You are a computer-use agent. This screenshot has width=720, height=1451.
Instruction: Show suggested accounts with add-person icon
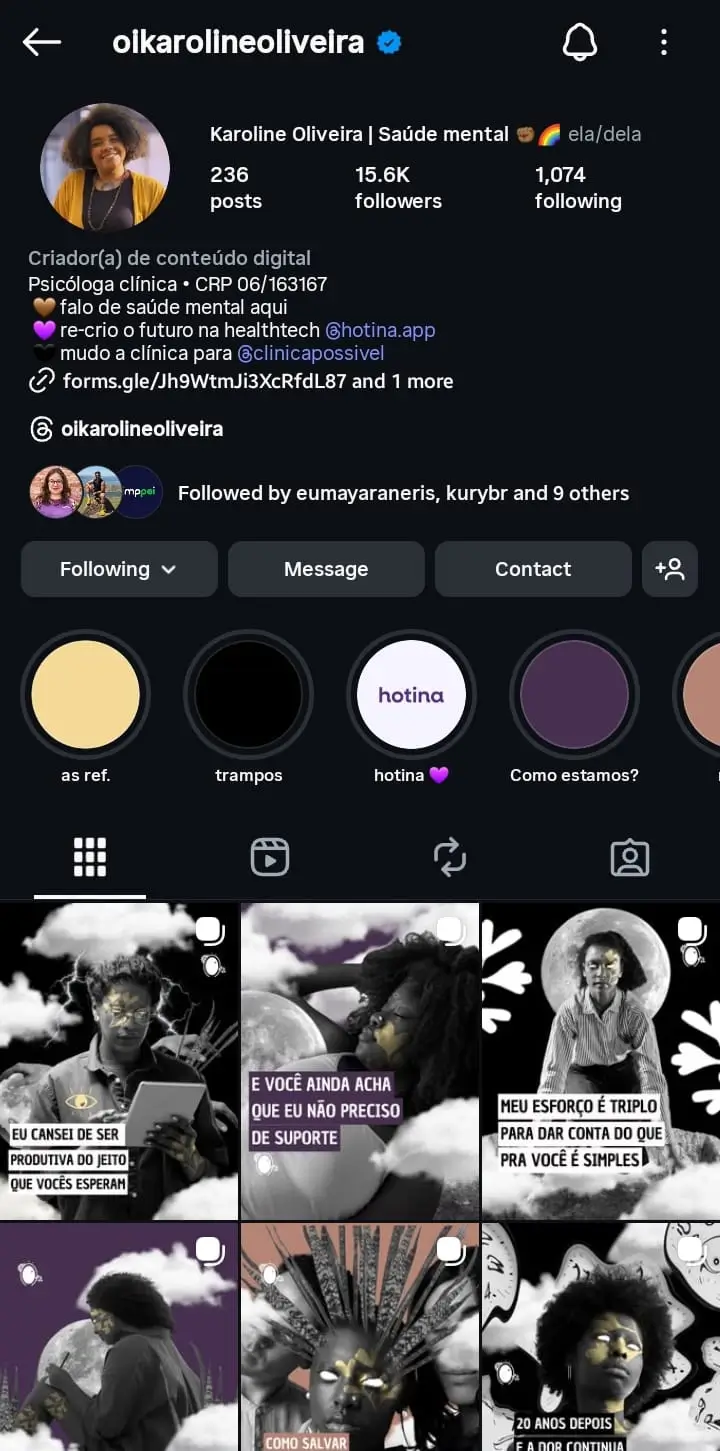tap(669, 569)
